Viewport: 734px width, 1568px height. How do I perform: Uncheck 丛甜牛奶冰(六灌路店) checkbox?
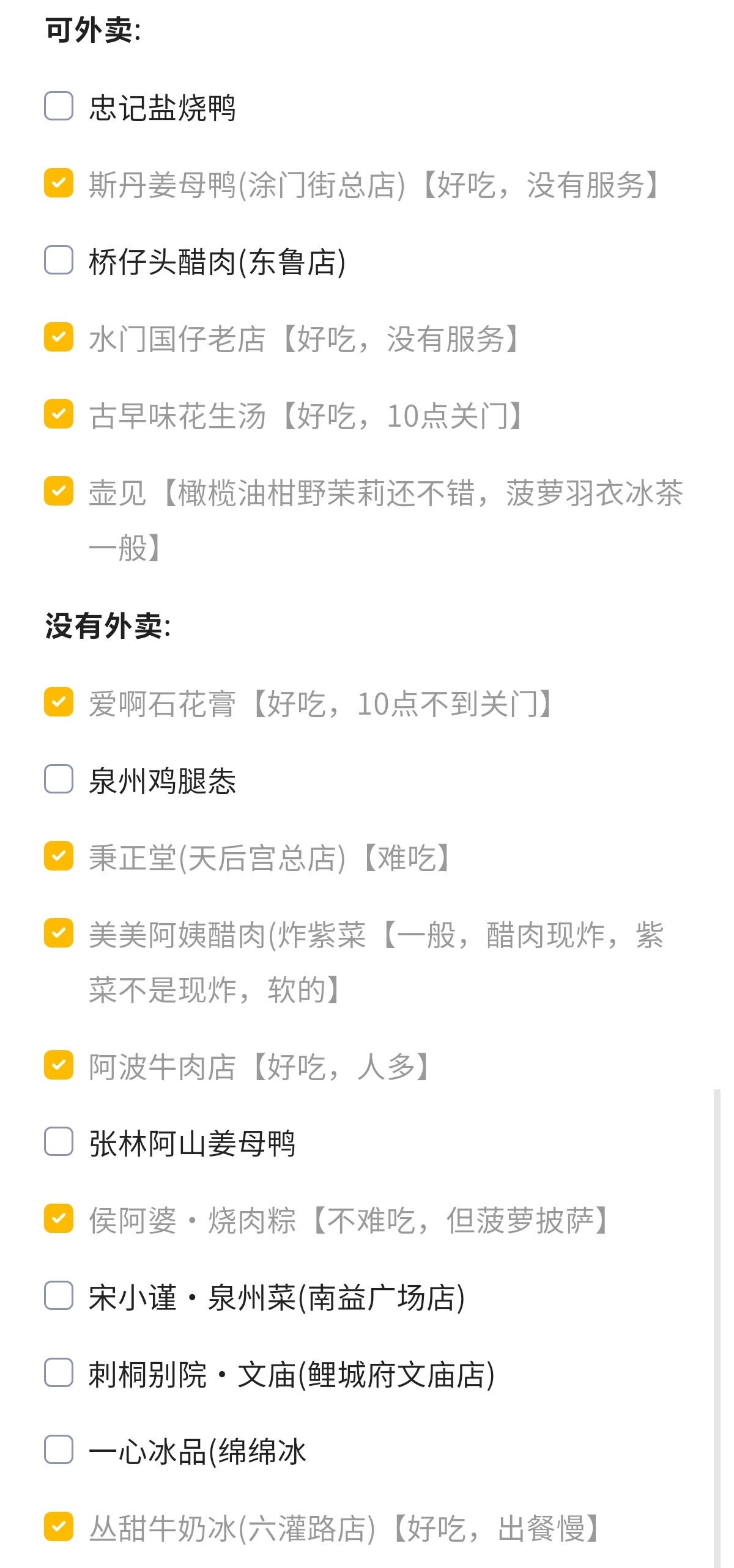pyautogui.click(x=59, y=1528)
